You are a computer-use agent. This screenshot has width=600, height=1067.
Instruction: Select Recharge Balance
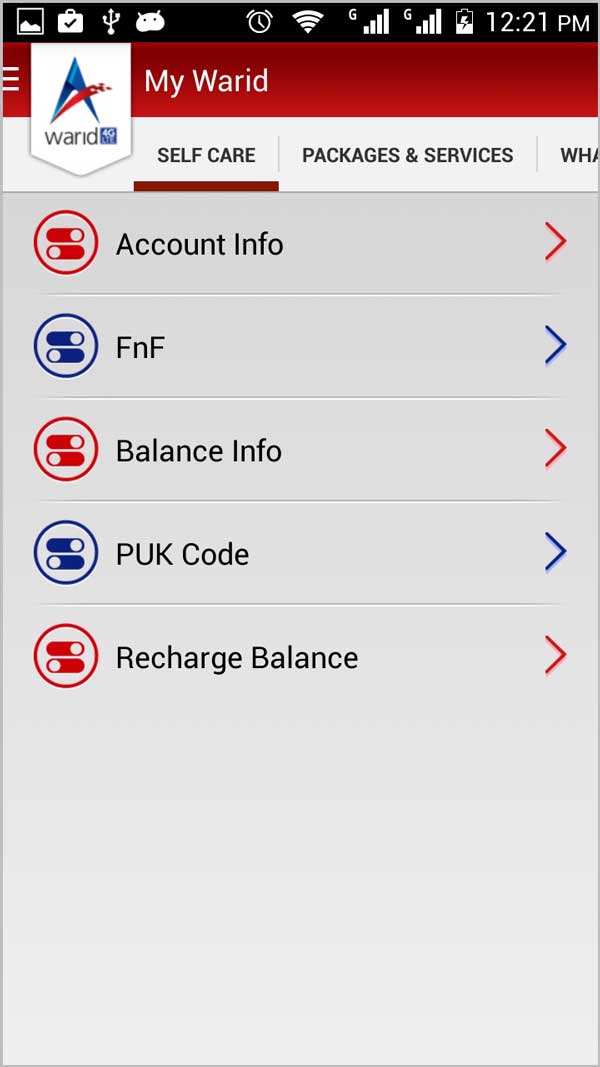[300, 657]
